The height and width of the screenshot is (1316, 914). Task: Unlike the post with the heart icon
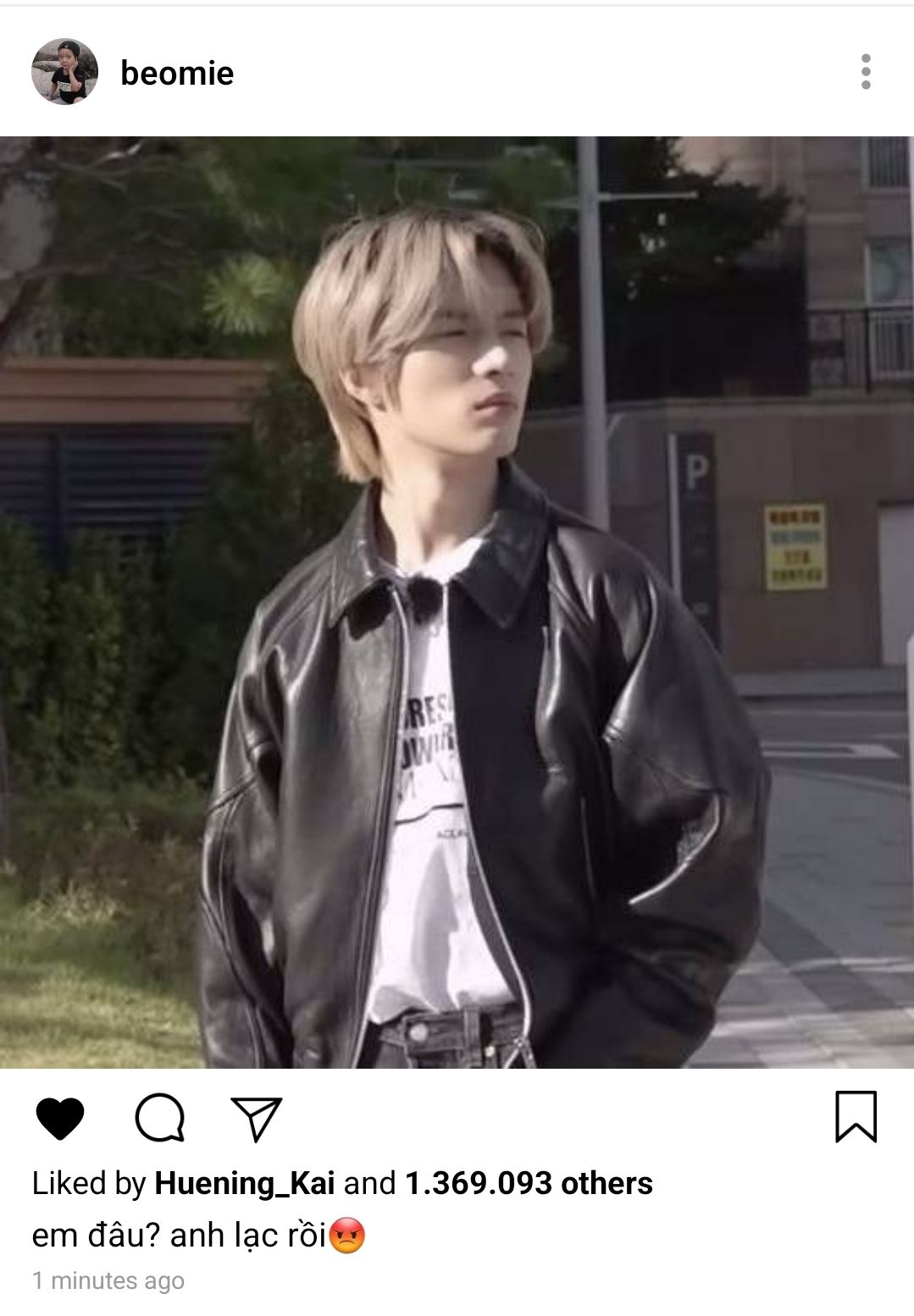60,1119
